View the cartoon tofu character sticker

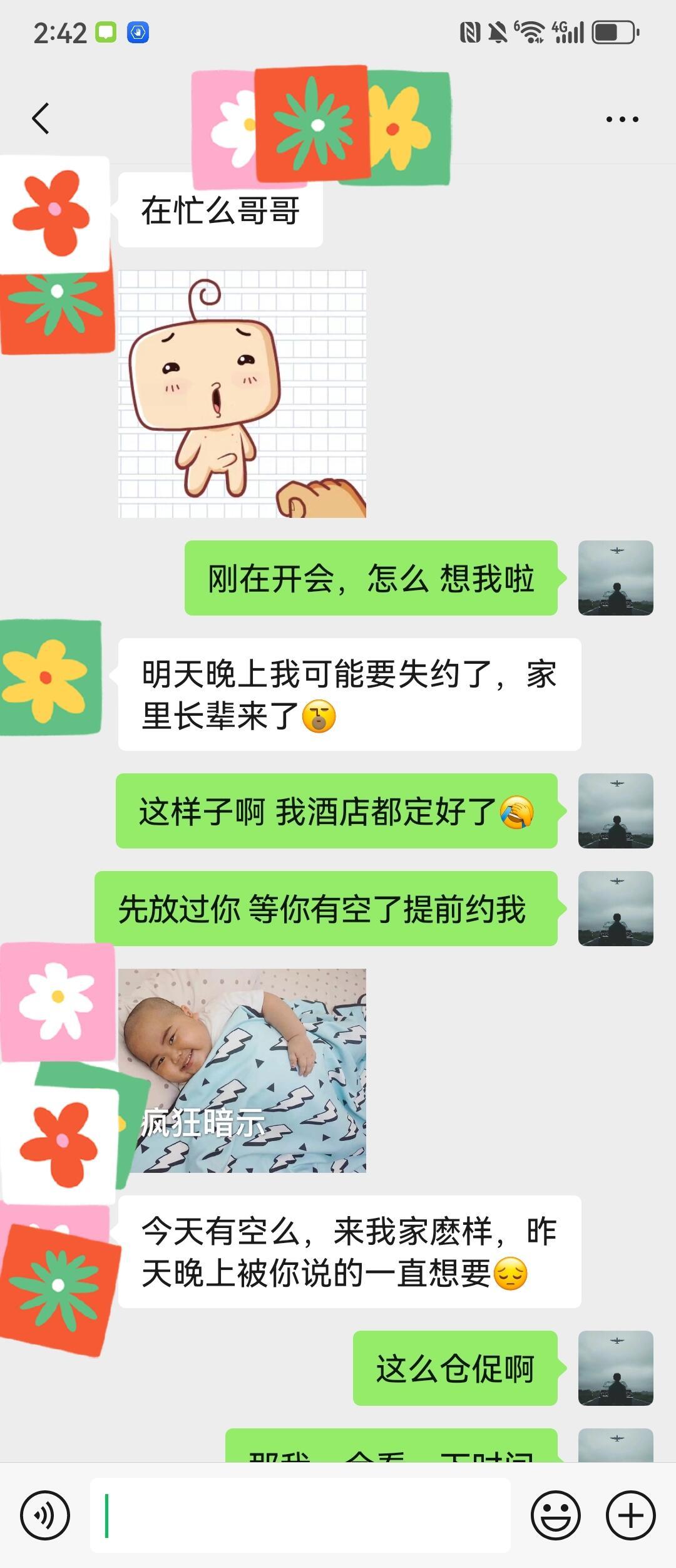(x=242, y=394)
